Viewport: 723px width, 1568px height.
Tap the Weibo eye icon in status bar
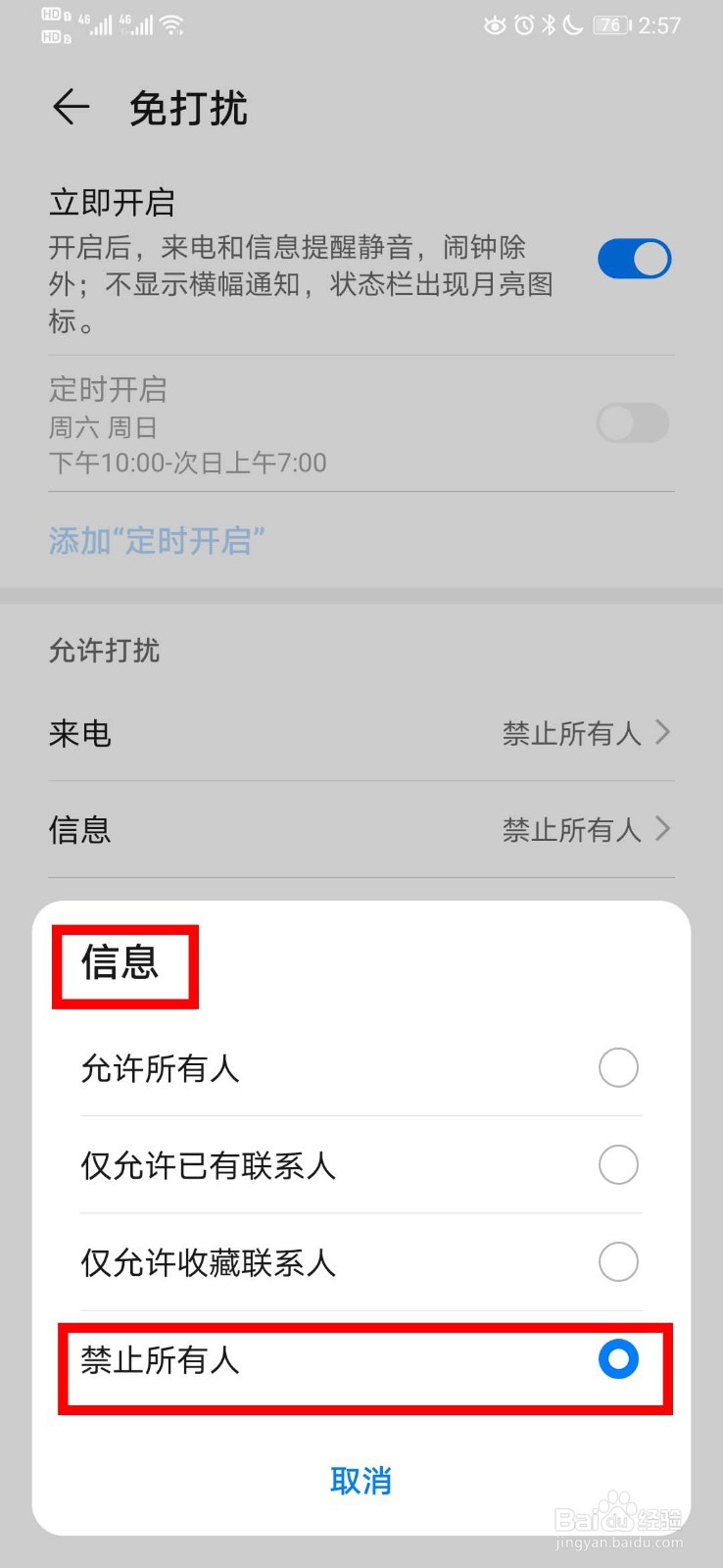coord(497,25)
